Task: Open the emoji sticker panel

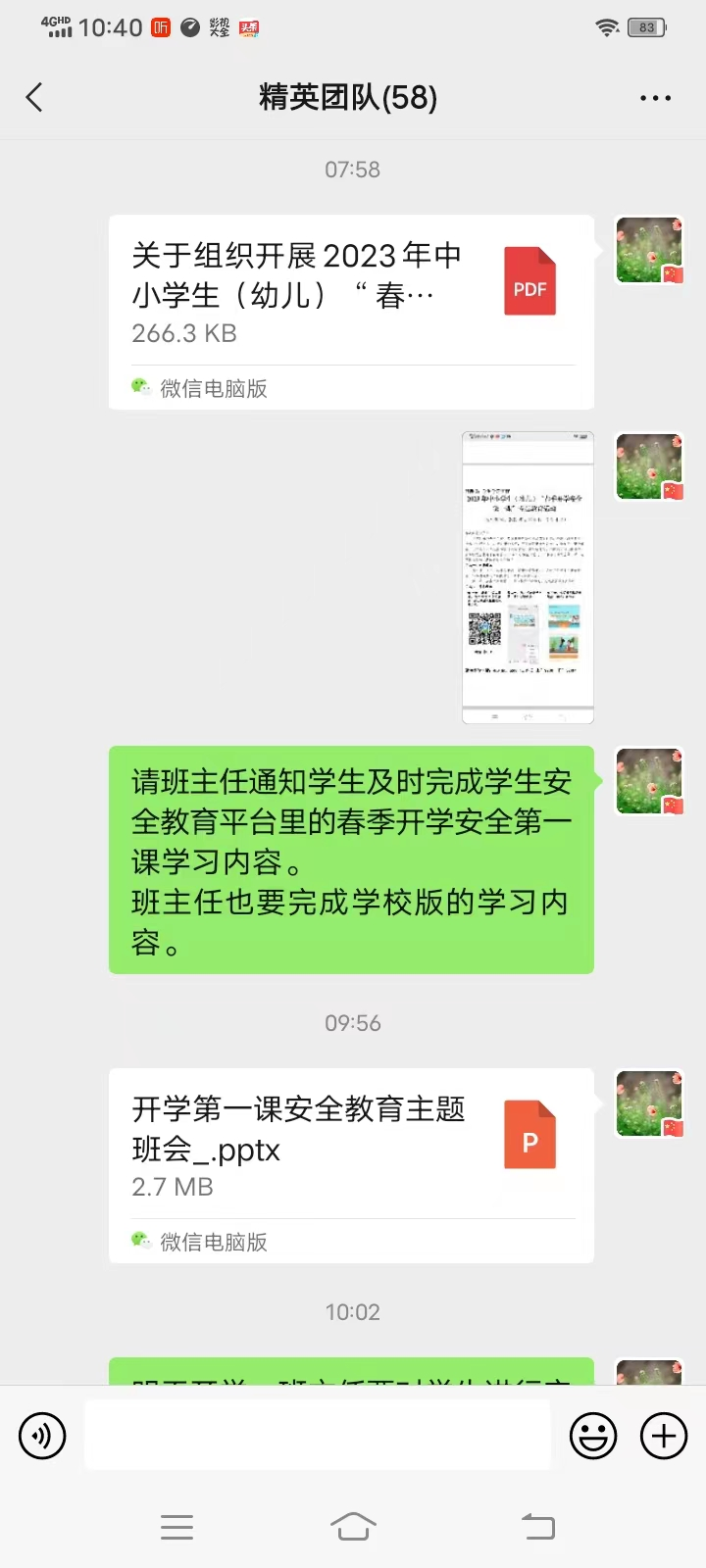Action: (x=593, y=1436)
